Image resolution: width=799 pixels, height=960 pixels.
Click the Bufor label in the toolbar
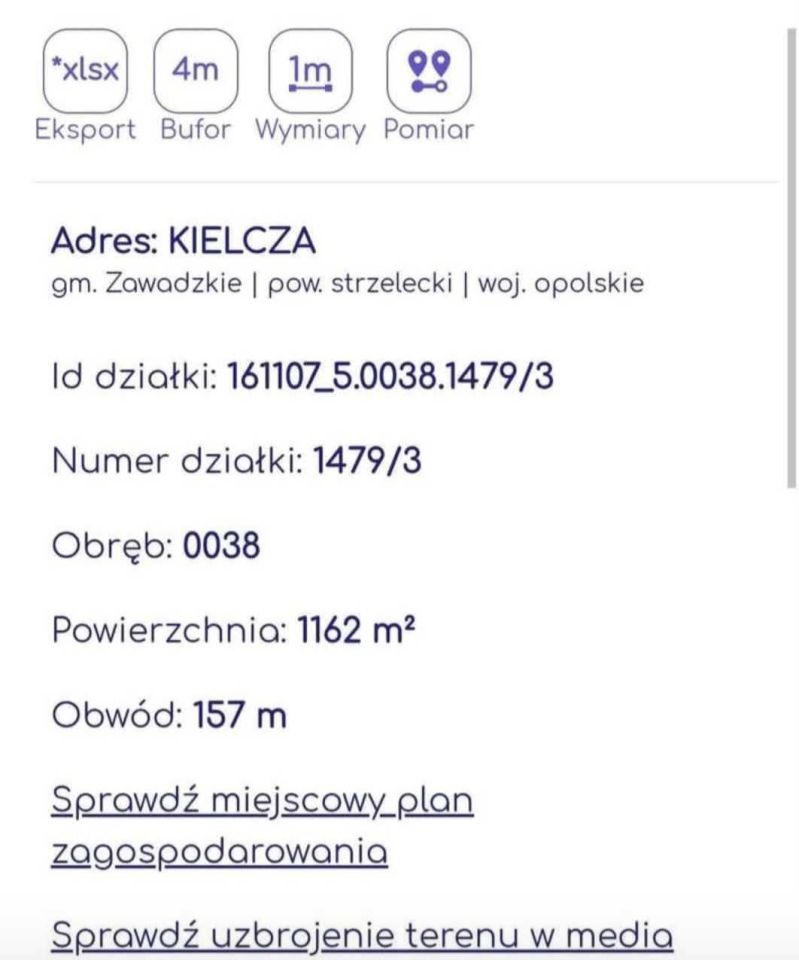pos(196,129)
